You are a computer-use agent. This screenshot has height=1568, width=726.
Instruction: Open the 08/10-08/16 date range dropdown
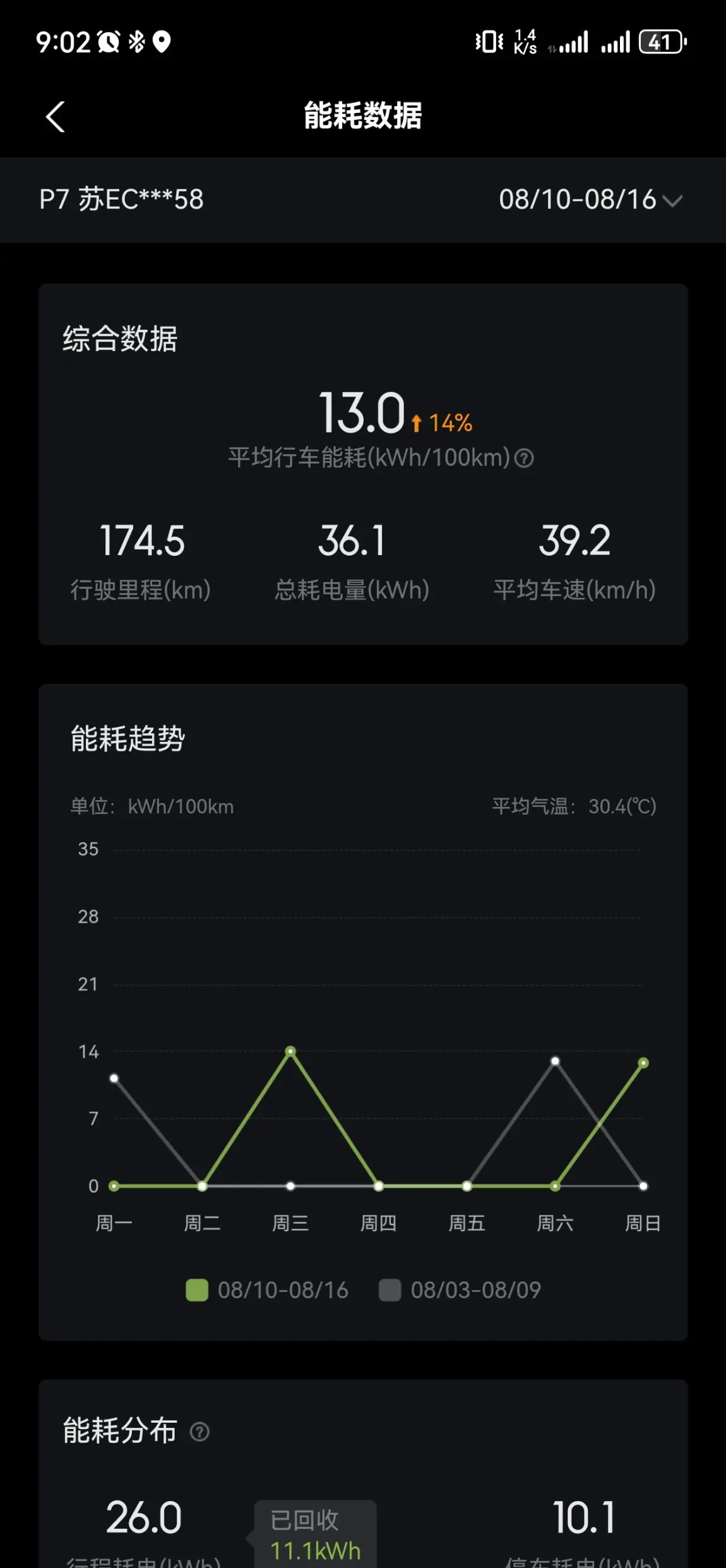[x=590, y=200]
